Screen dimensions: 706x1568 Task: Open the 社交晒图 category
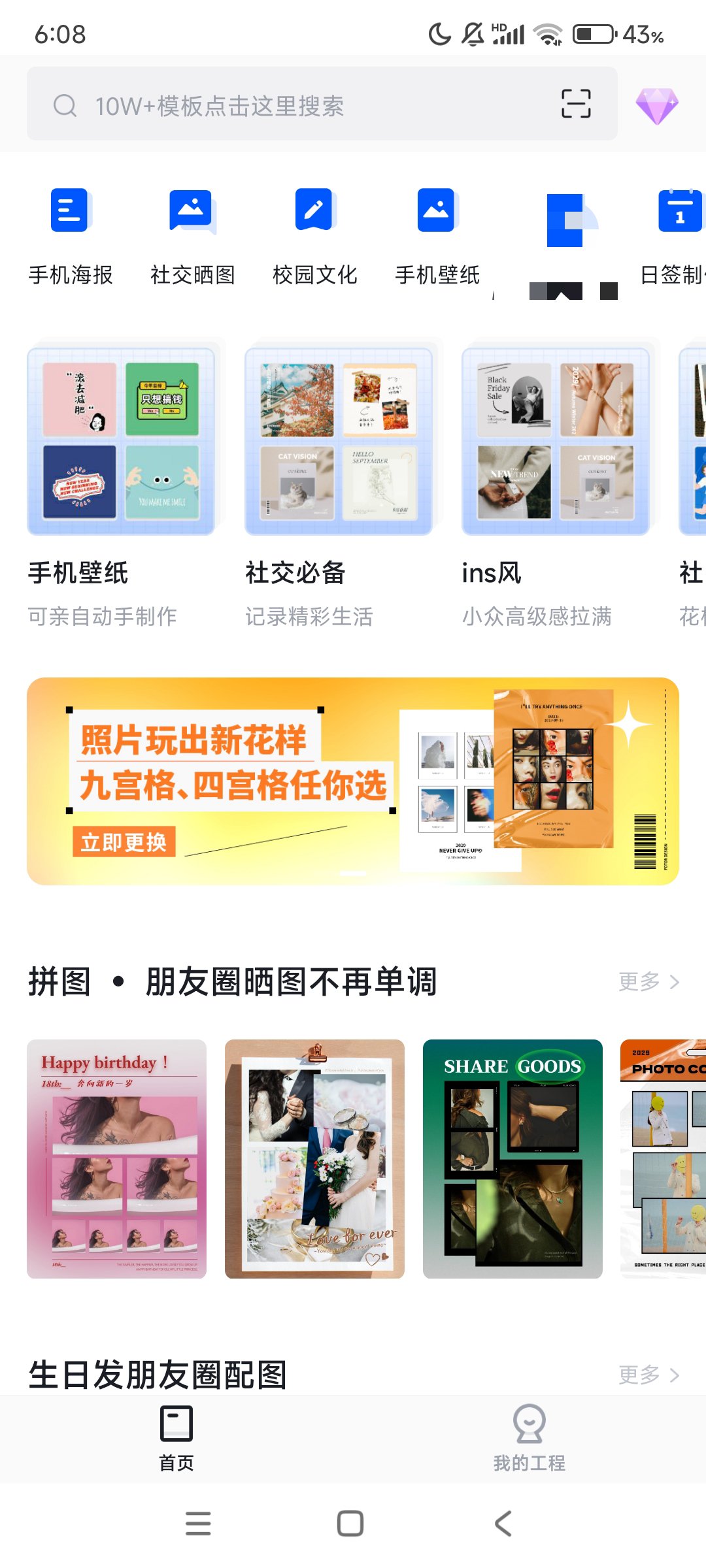192,237
